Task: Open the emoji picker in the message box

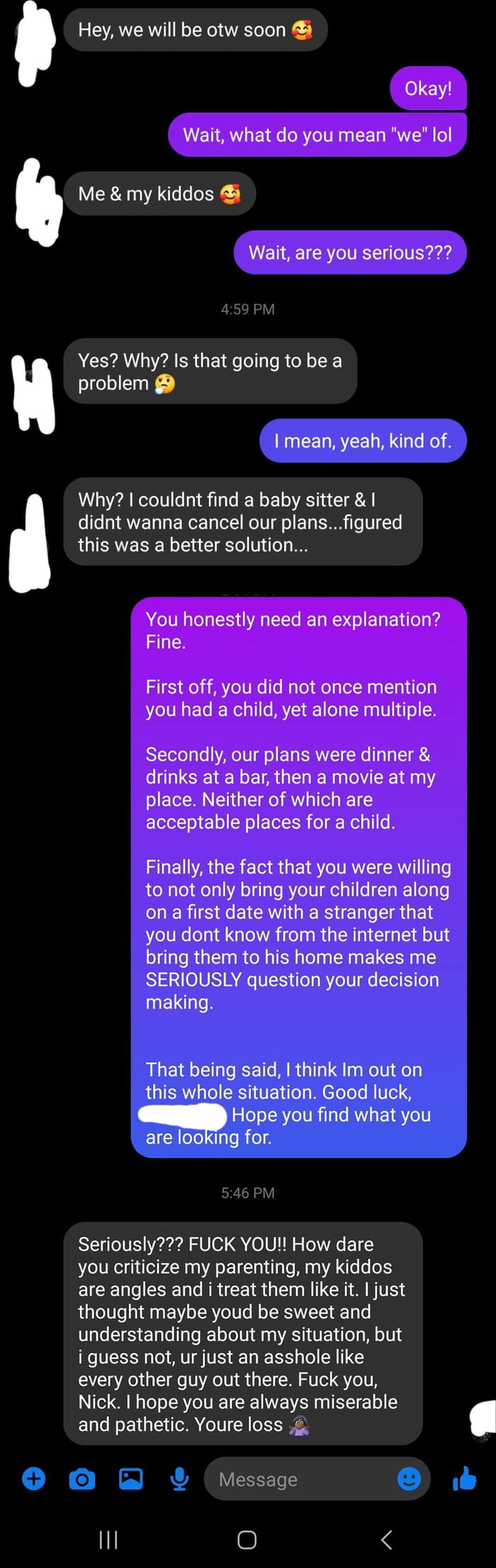Action: click(409, 1479)
